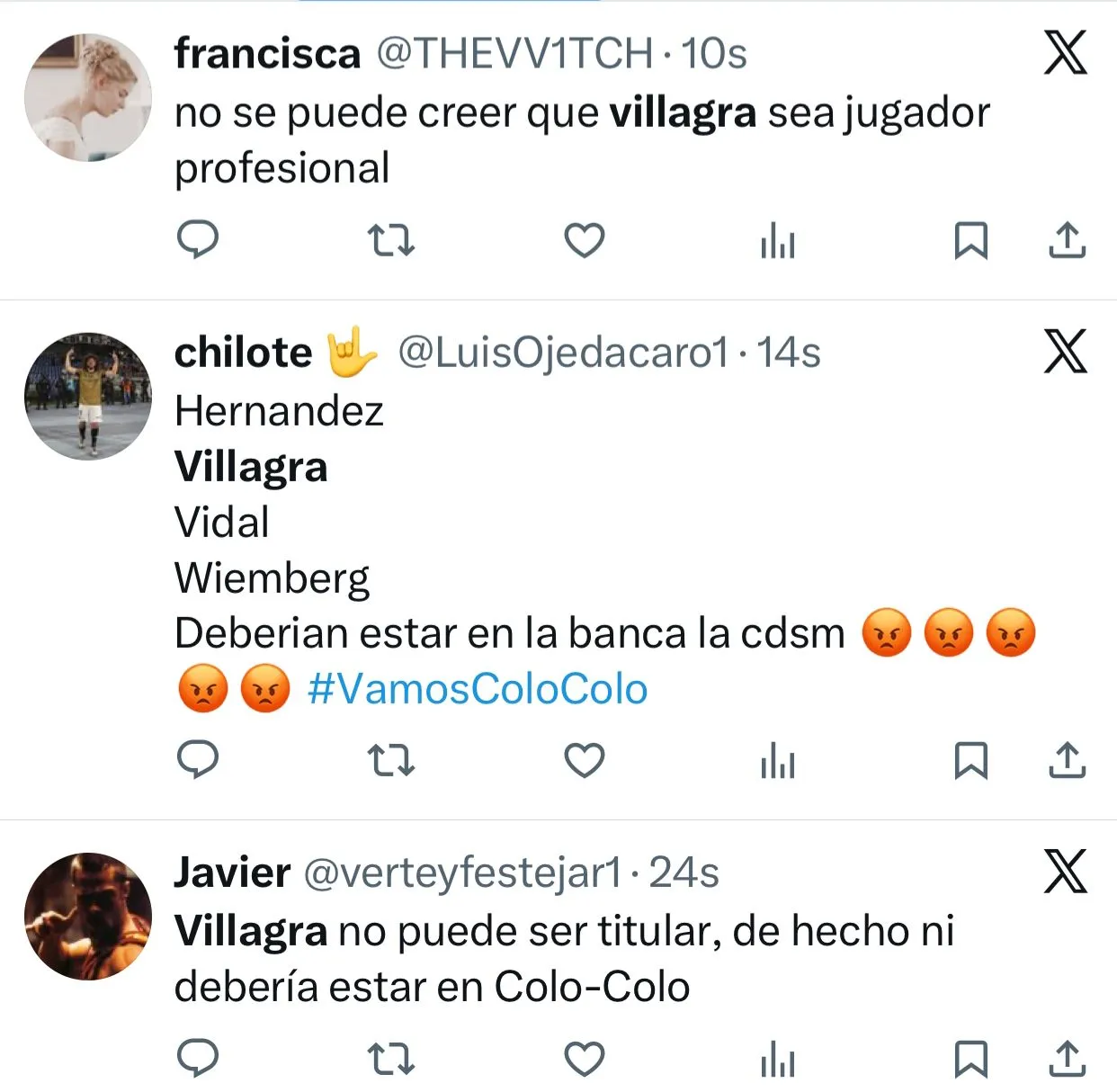Retweet chilote's tweet
The width and height of the screenshot is (1117, 1092).
tap(391, 761)
